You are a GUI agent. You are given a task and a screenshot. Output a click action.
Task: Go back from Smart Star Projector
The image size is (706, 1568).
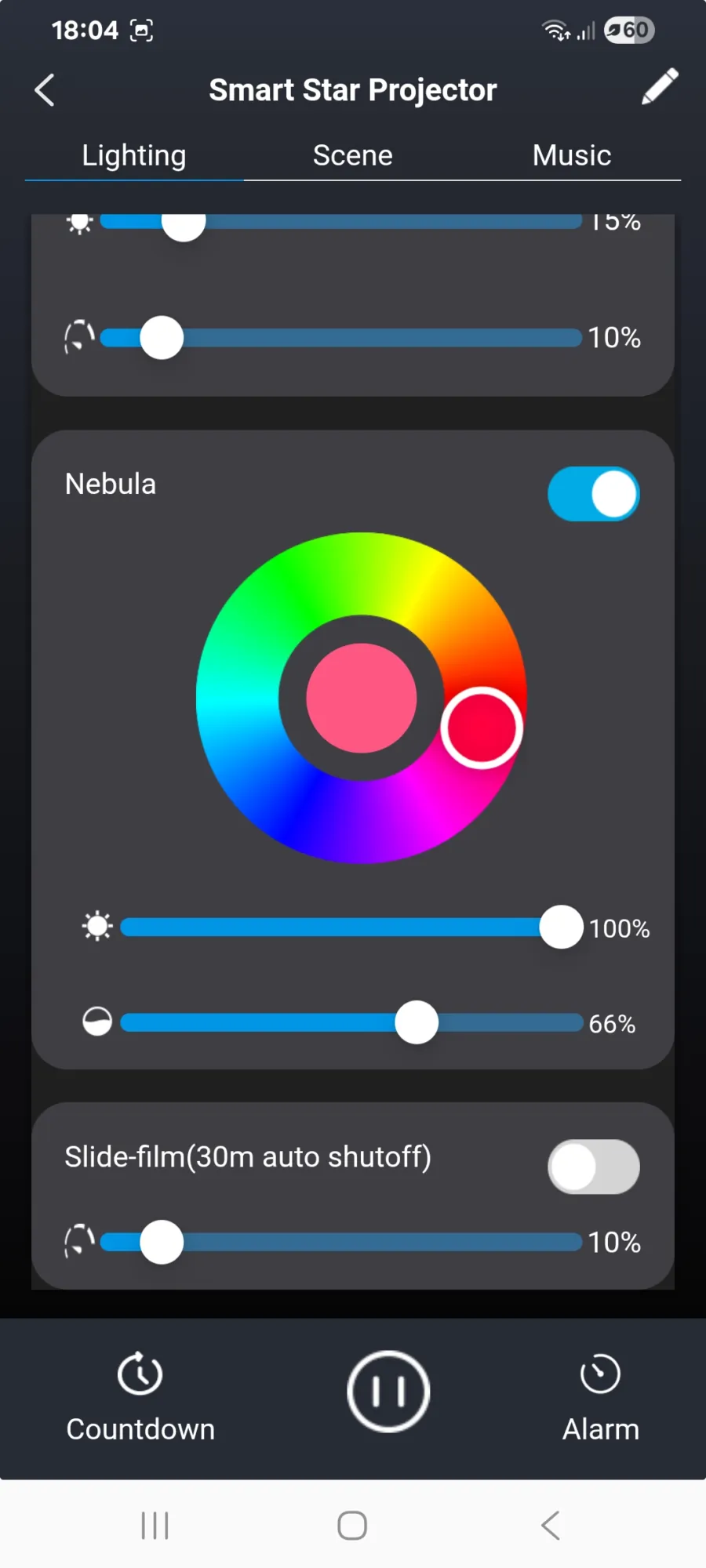coord(45,90)
